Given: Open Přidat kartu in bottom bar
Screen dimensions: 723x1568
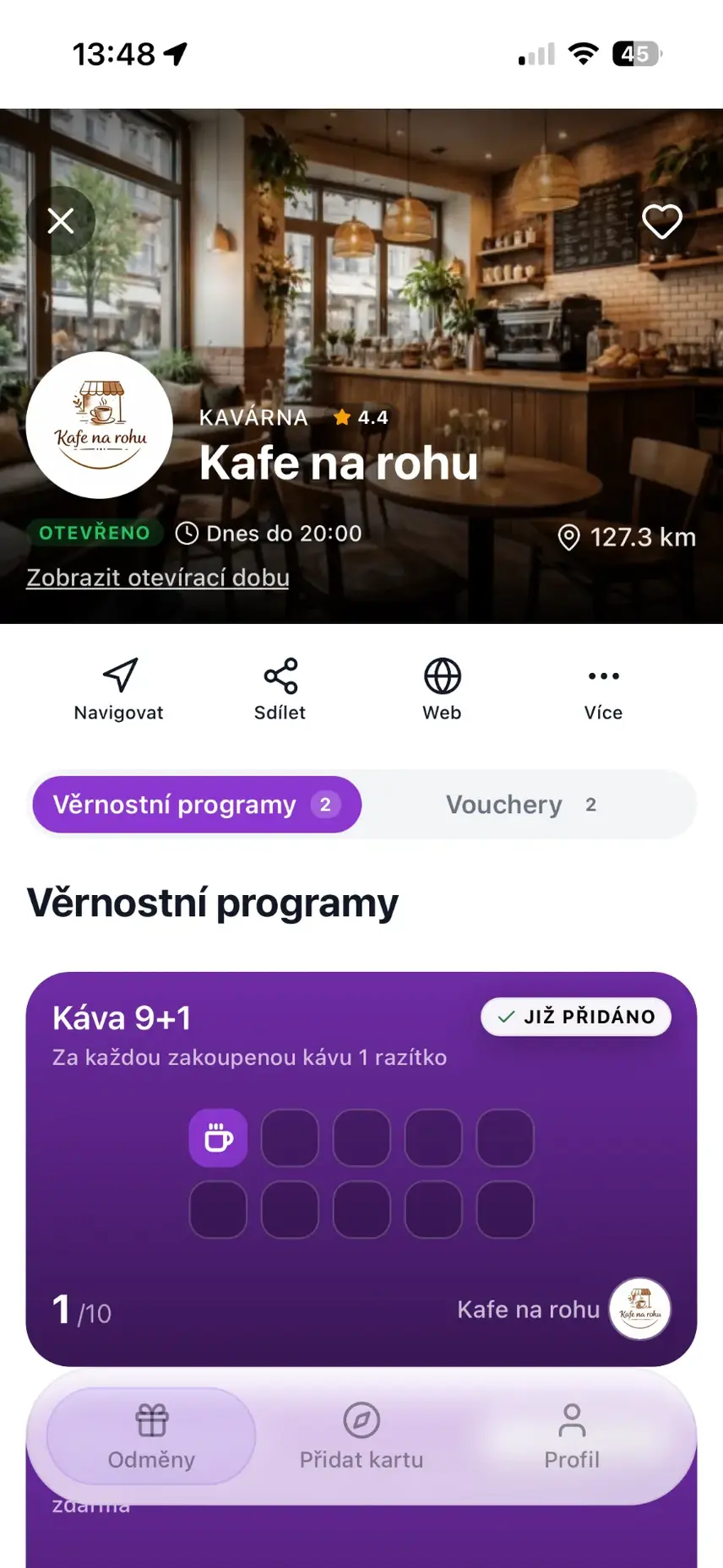Looking at the screenshot, I should click(361, 1435).
